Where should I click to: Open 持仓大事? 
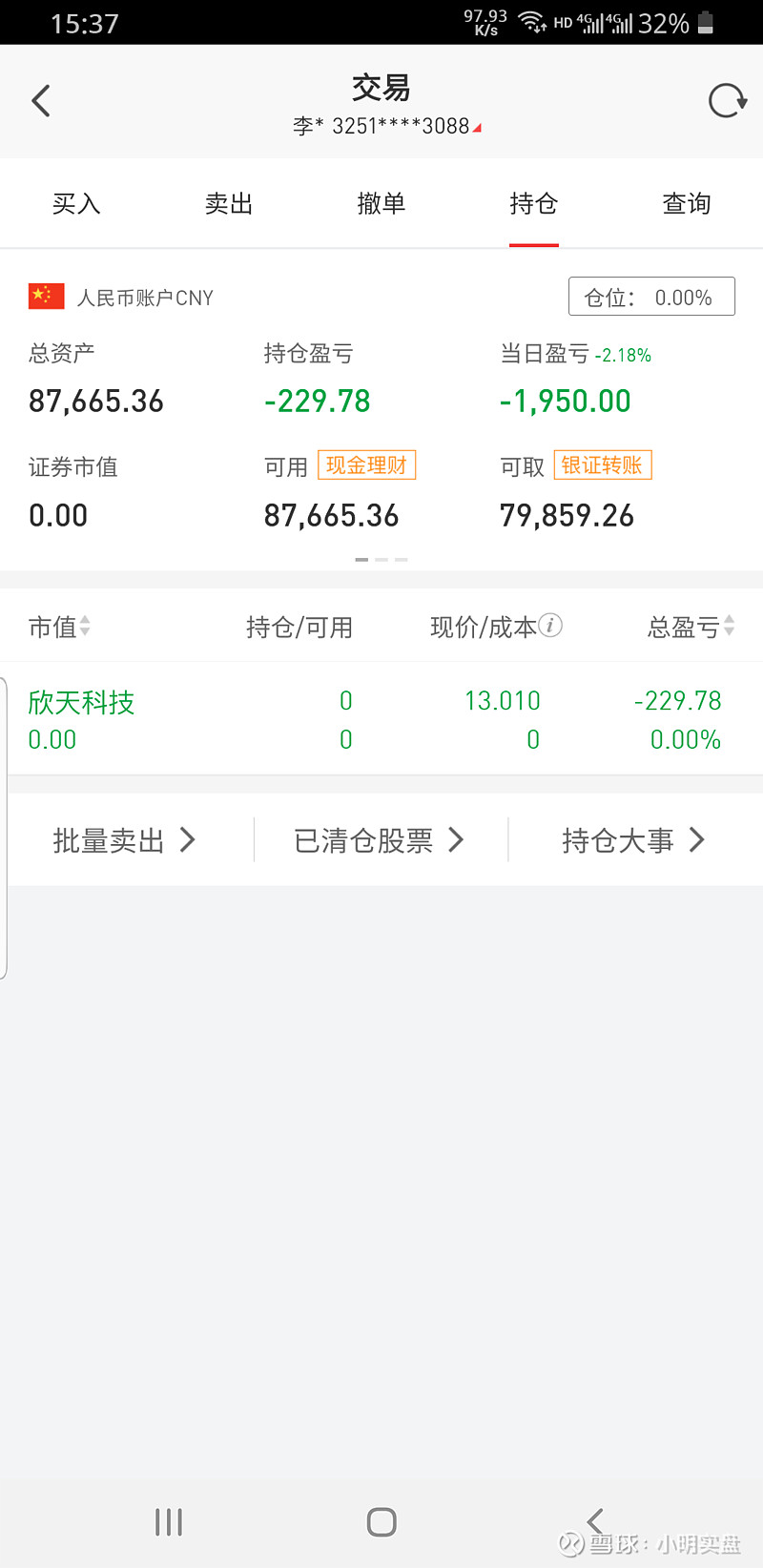click(x=633, y=840)
